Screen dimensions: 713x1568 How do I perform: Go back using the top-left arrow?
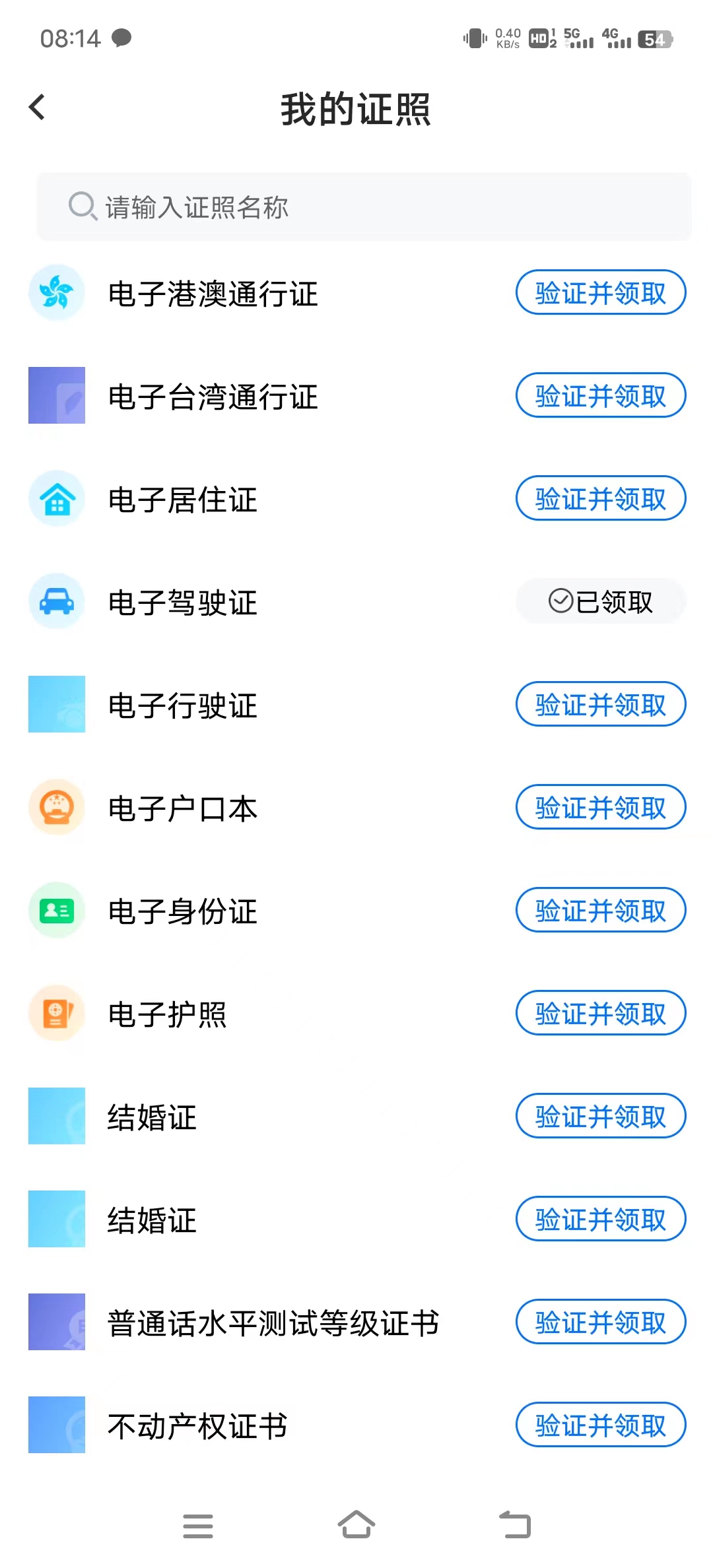38,108
